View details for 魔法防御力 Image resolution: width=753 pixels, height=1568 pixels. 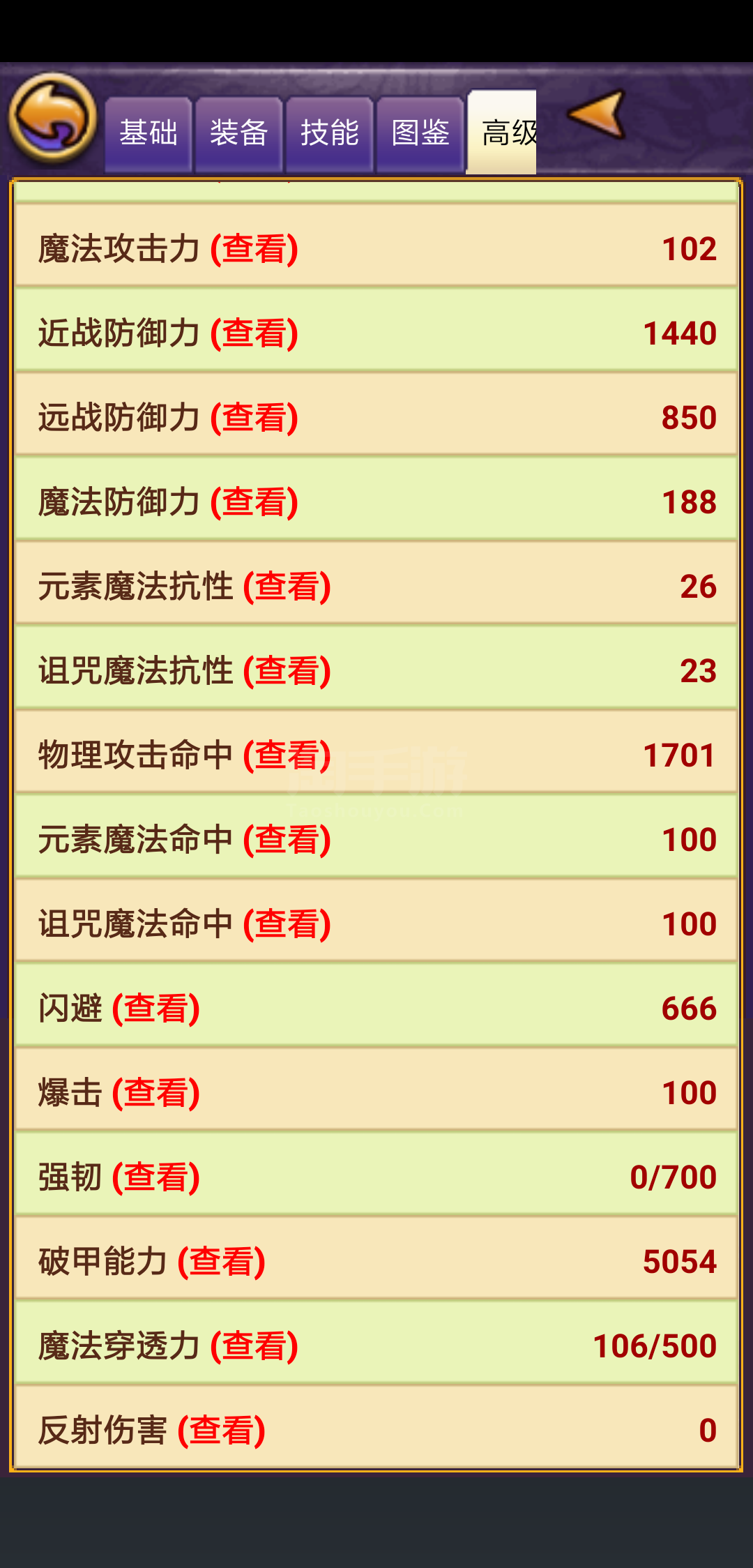point(254,502)
